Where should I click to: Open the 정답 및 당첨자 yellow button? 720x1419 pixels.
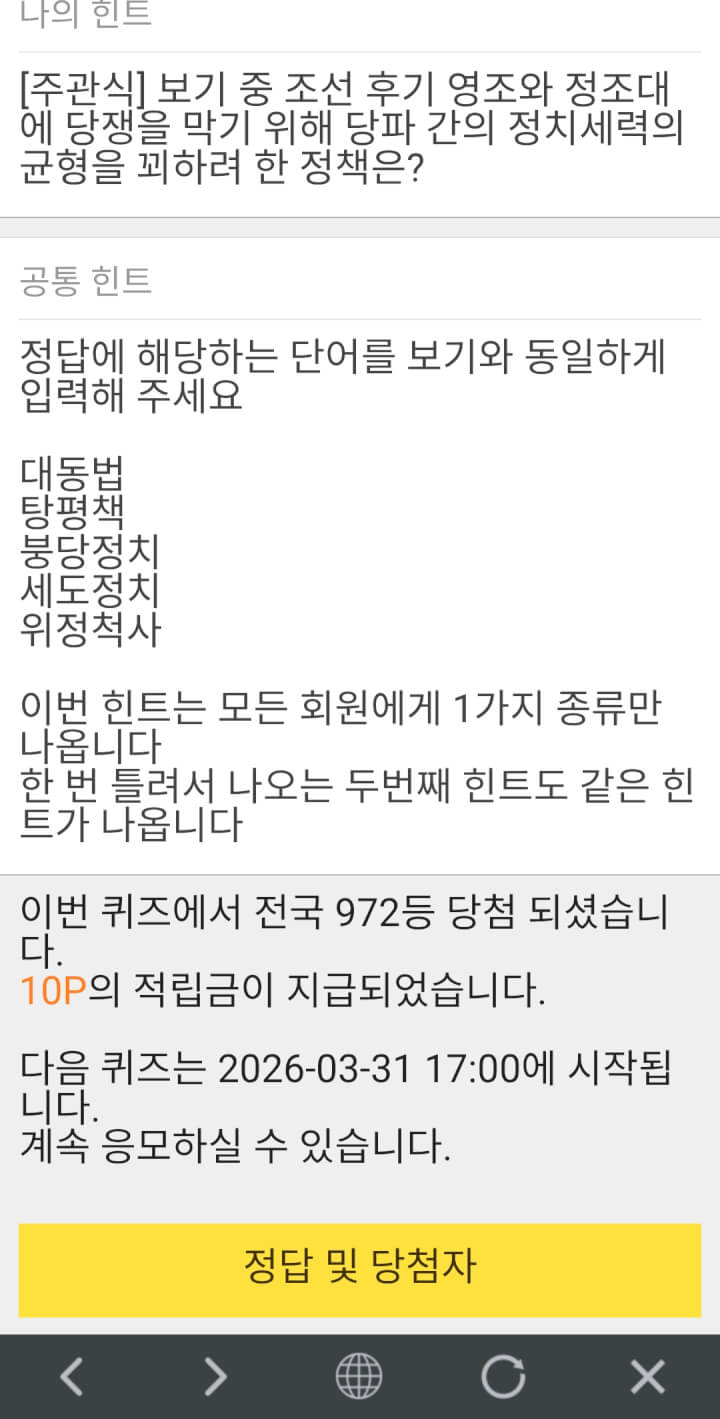[360, 1269]
